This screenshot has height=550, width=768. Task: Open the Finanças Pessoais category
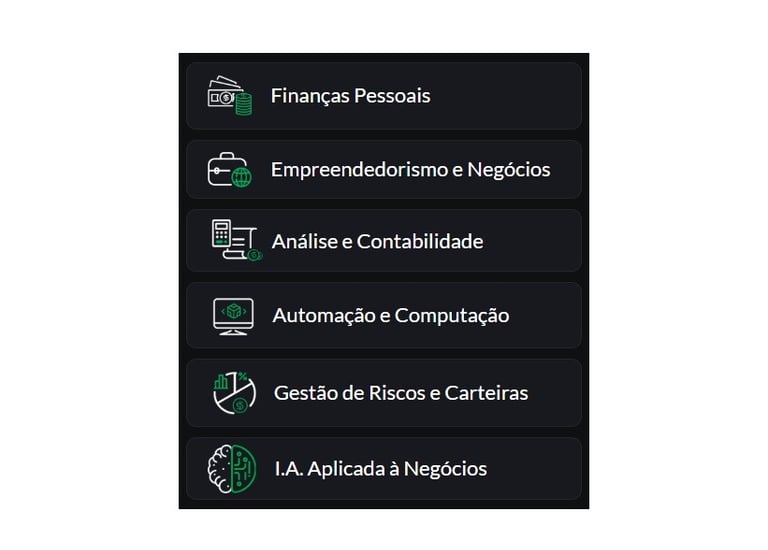point(383,97)
